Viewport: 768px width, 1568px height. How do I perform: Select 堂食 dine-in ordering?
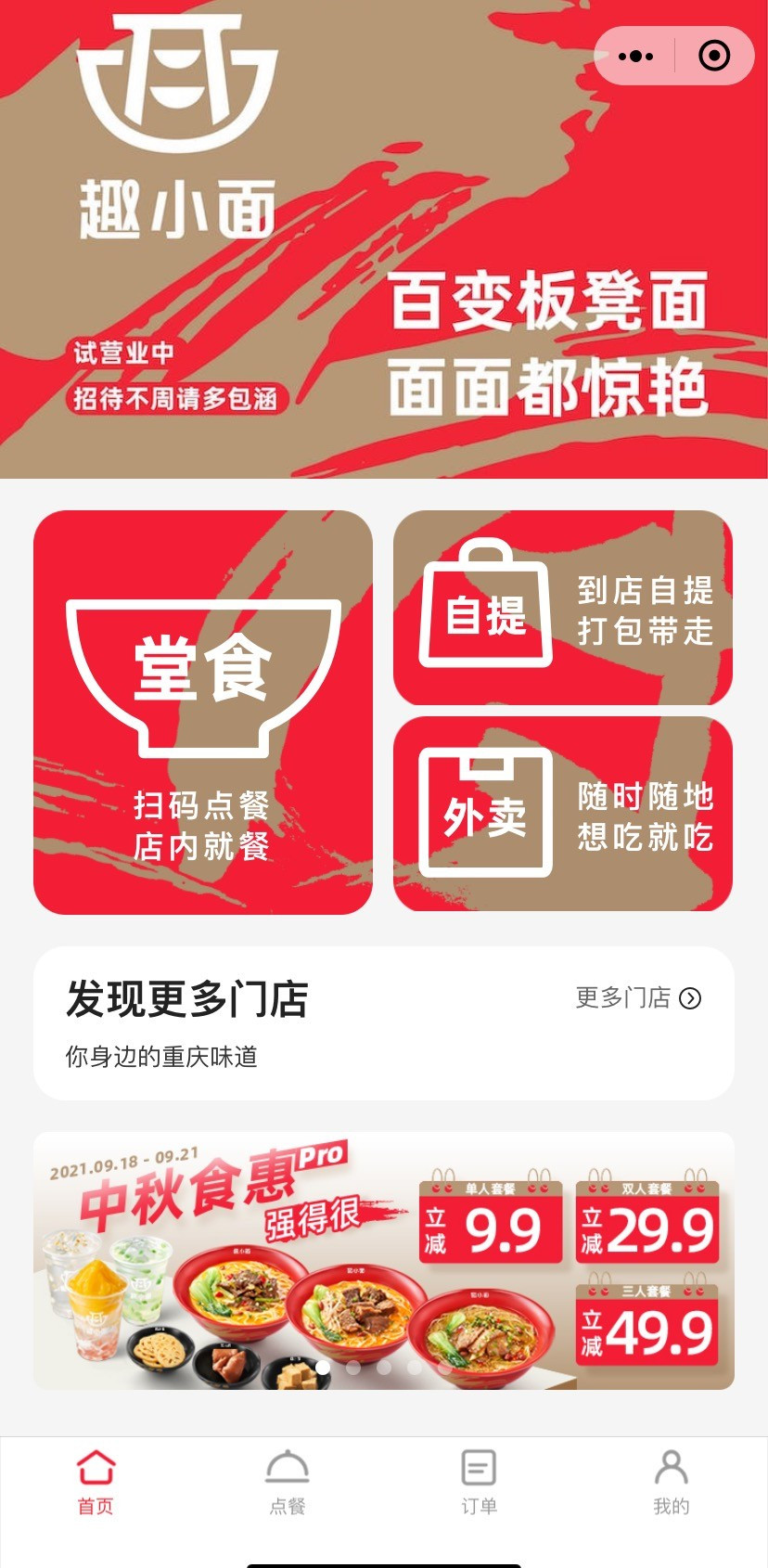[x=203, y=712]
